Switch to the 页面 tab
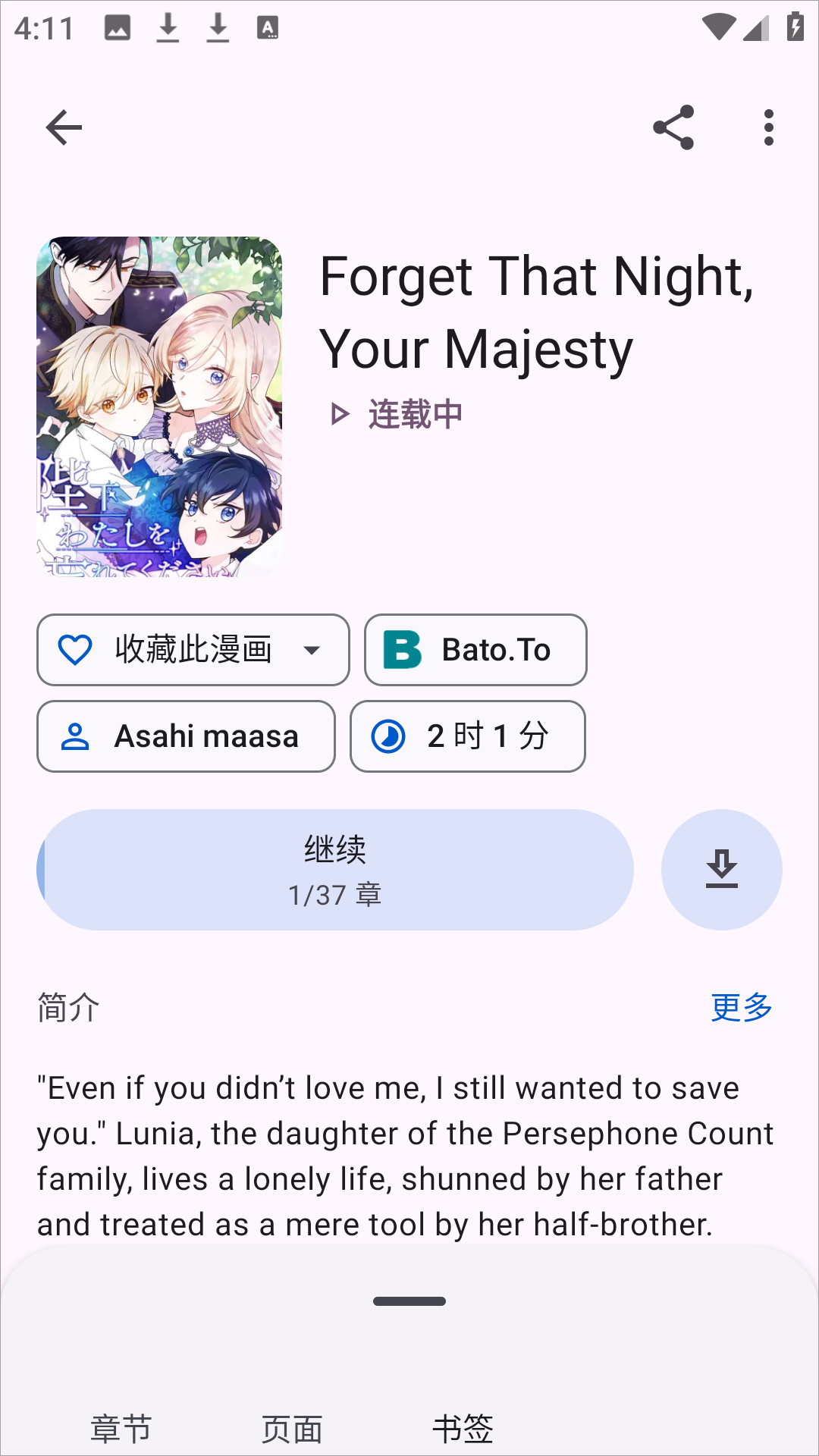This screenshot has height=1456, width=819. pos(292,1429)
